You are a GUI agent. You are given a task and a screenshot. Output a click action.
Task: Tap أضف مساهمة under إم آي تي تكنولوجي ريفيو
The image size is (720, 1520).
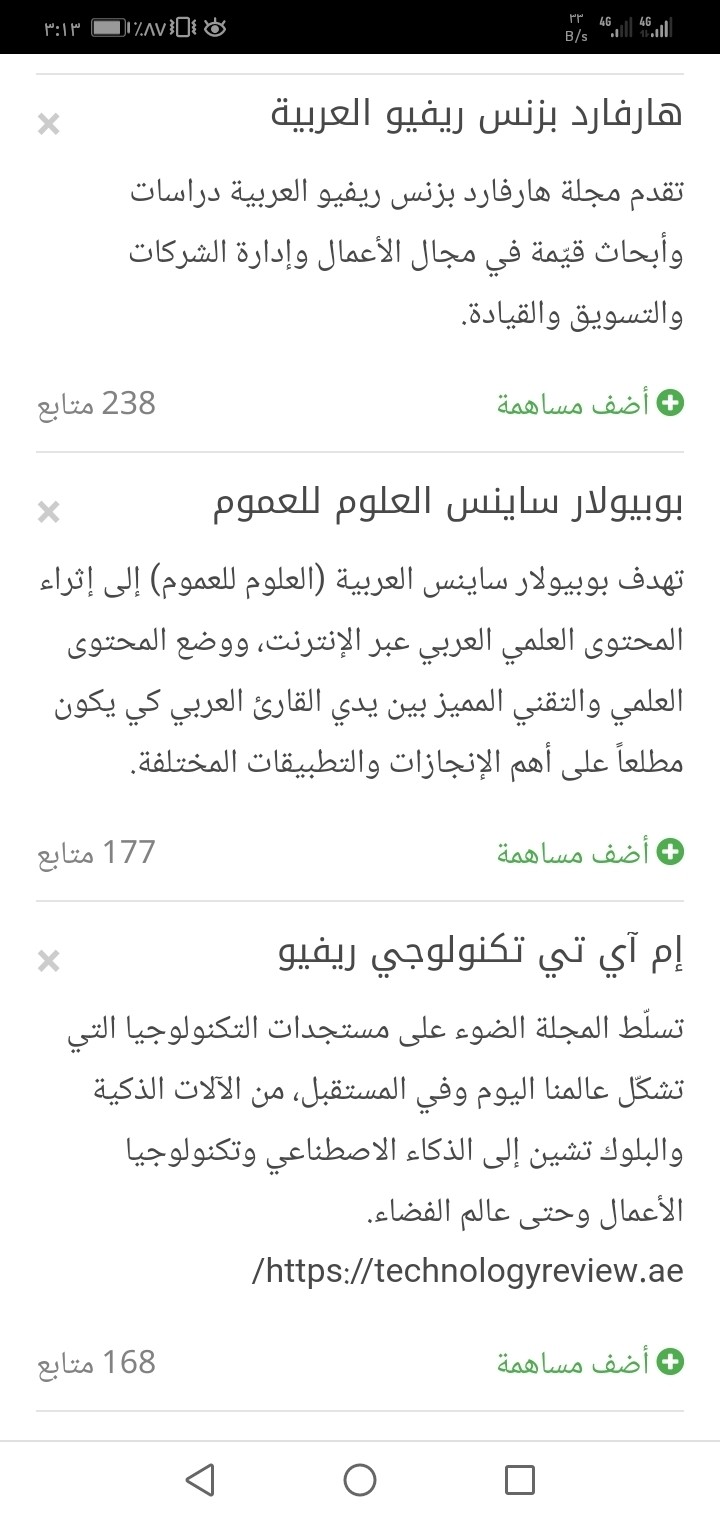590,1362
